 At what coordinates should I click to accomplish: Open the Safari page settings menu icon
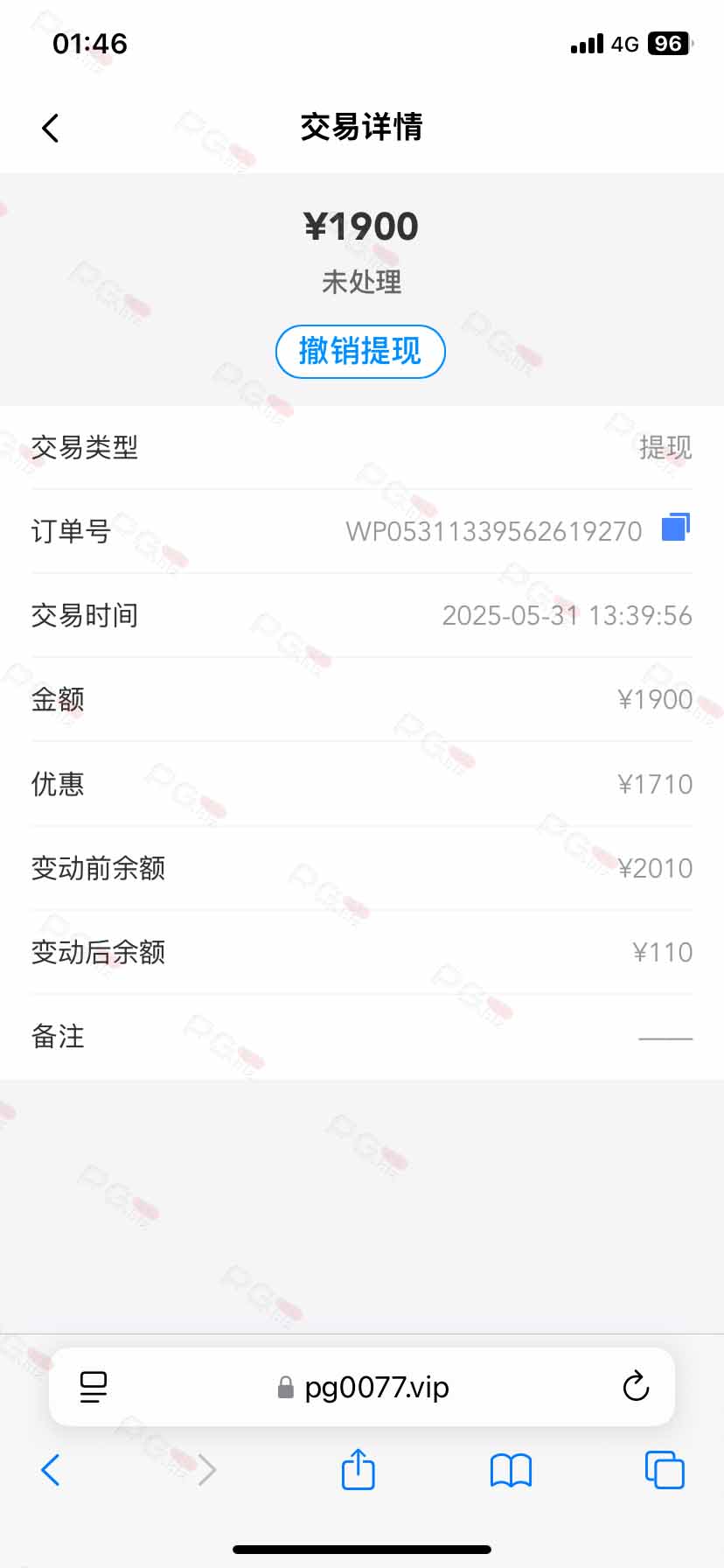tap(94, 1387)
